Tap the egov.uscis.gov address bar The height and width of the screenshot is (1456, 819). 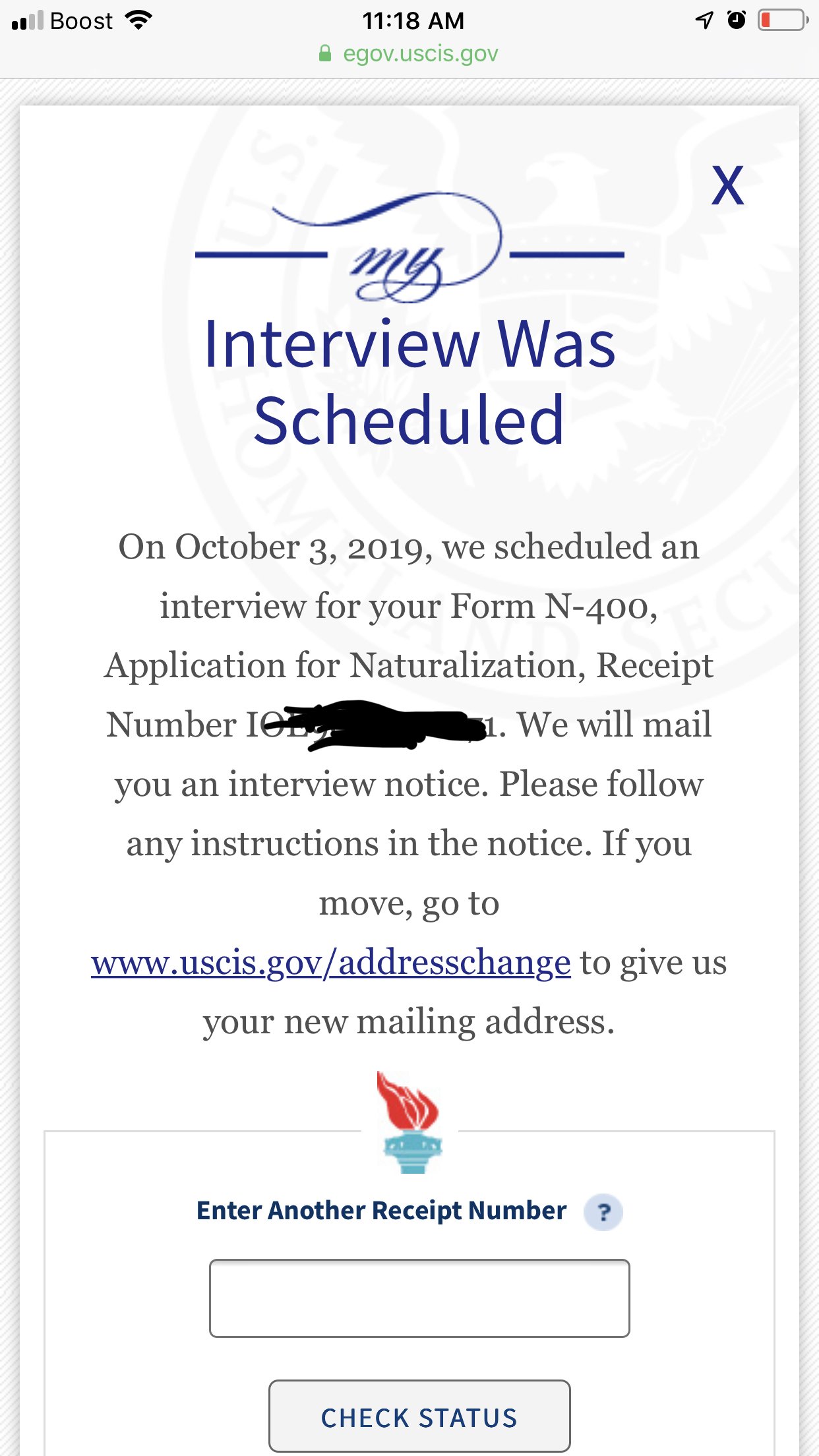tap(409, 53)
